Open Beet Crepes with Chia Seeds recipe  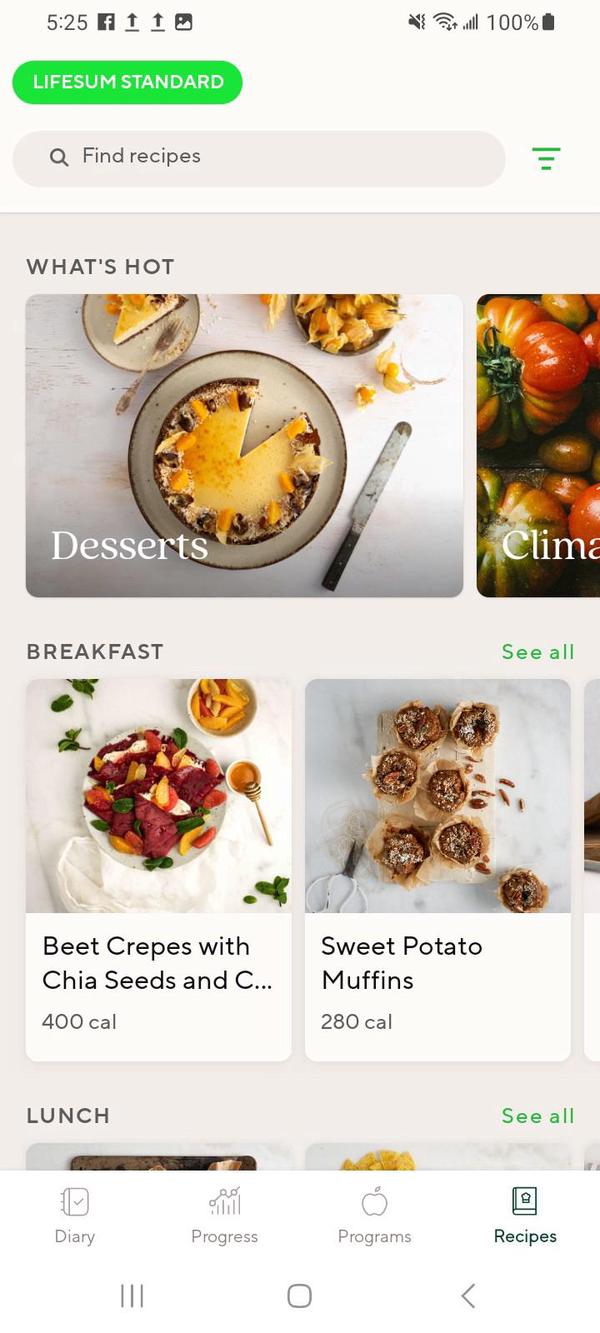[158, 868]
